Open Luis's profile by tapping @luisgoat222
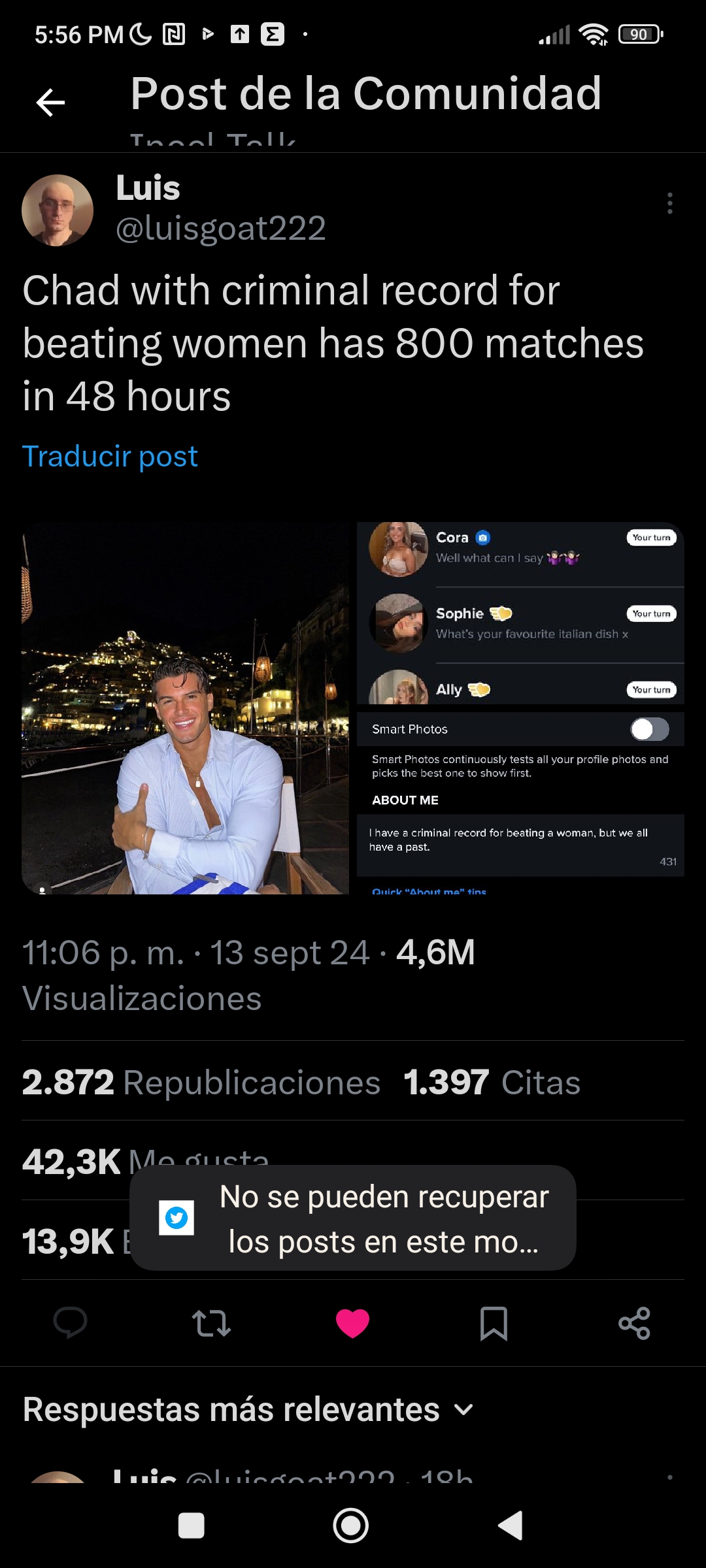This screenshot has width=706, height=1568. pyautogui.click(x=218, y=230)
